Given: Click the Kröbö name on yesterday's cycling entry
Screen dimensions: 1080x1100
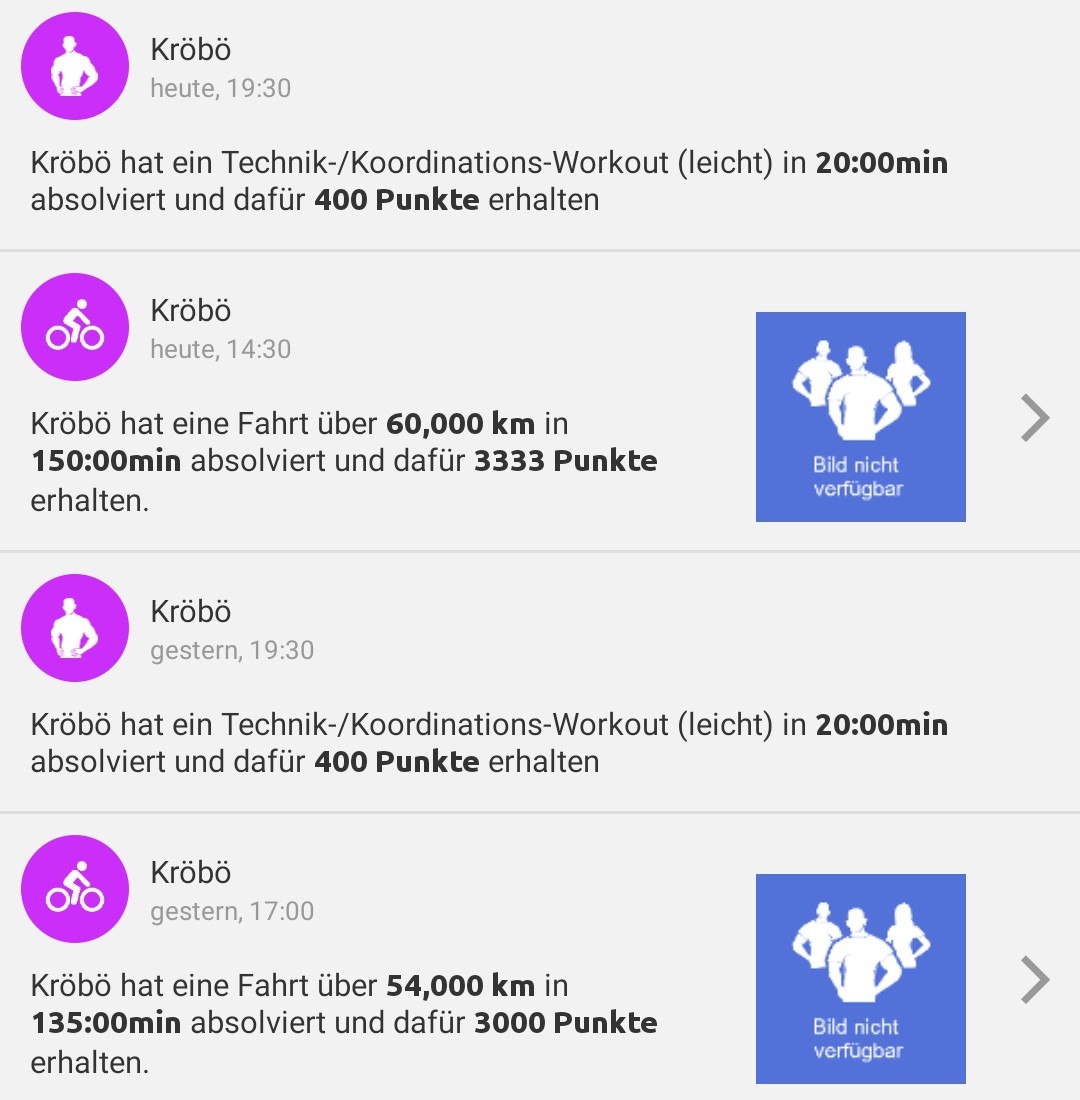Looking at the screenshot, I should tap(189, 871).
